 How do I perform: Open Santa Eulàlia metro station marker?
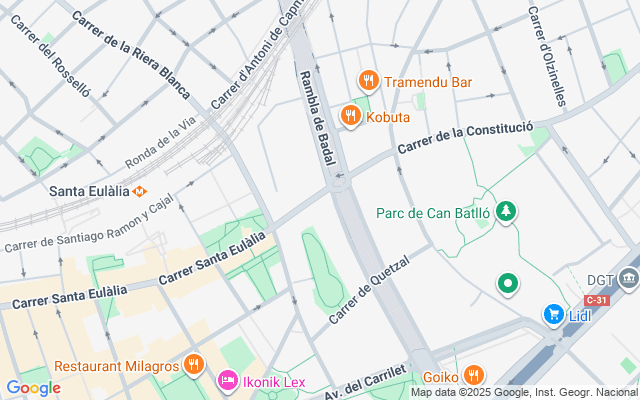click(x=141, y=190)
